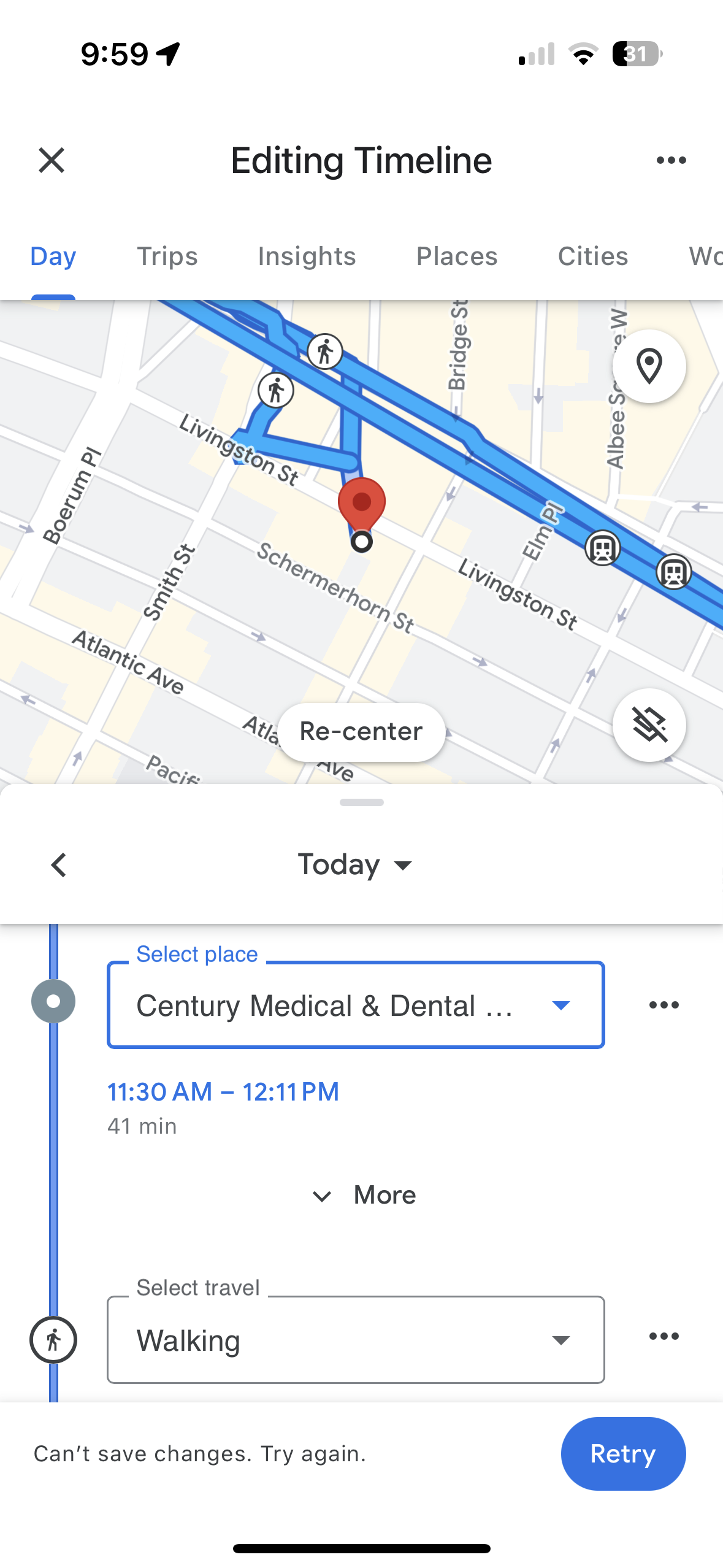
Task: Open options for the Walking segment
Action: [x=664, y=1336]
